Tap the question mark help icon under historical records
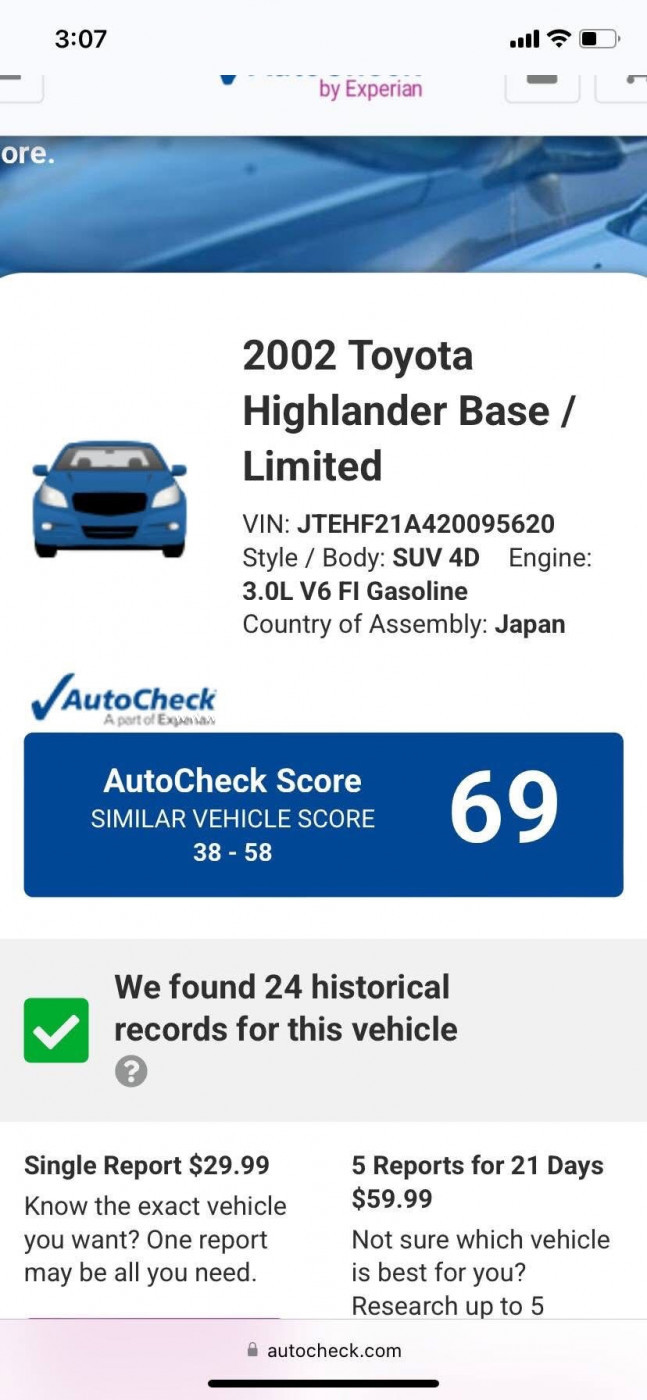 pos(131,1071)
